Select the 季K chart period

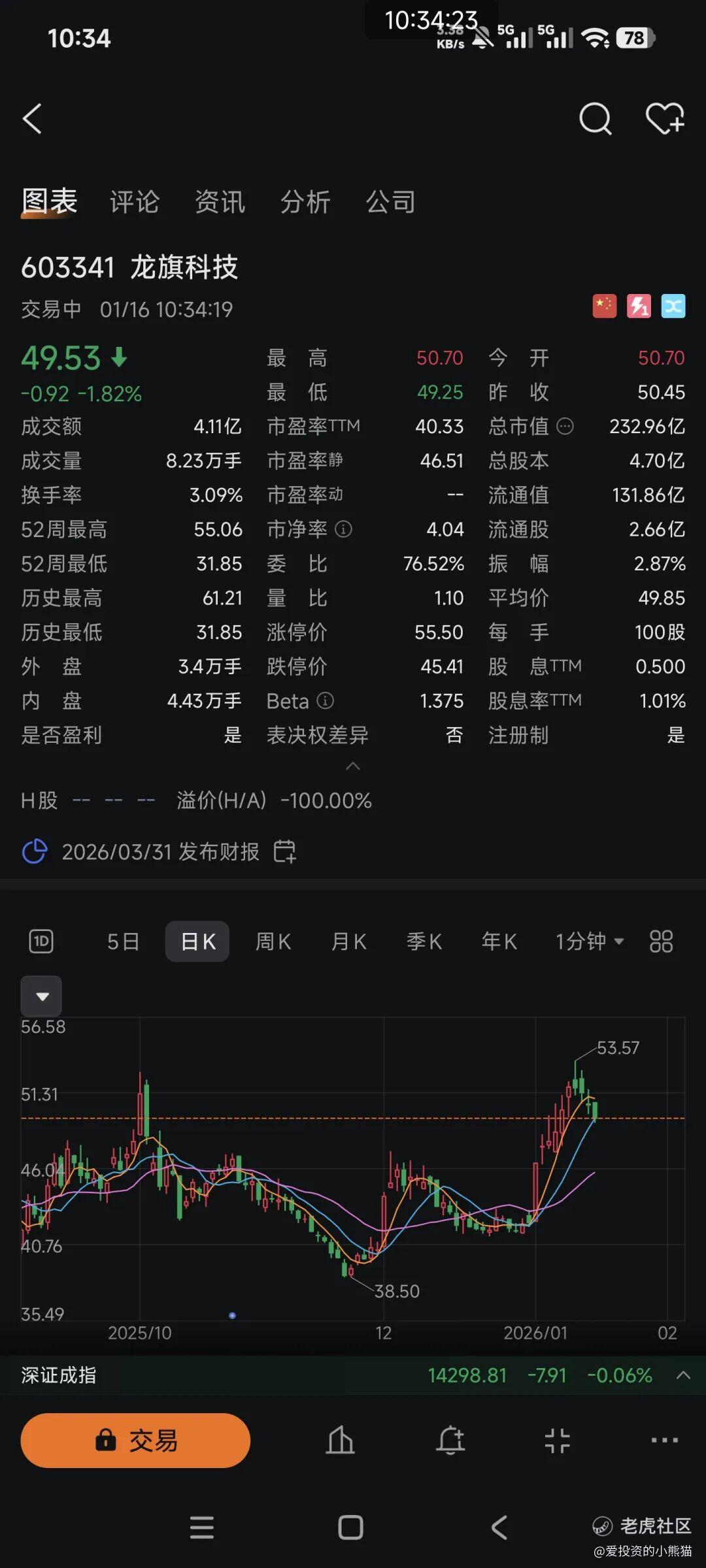click(x=424, y=941)
